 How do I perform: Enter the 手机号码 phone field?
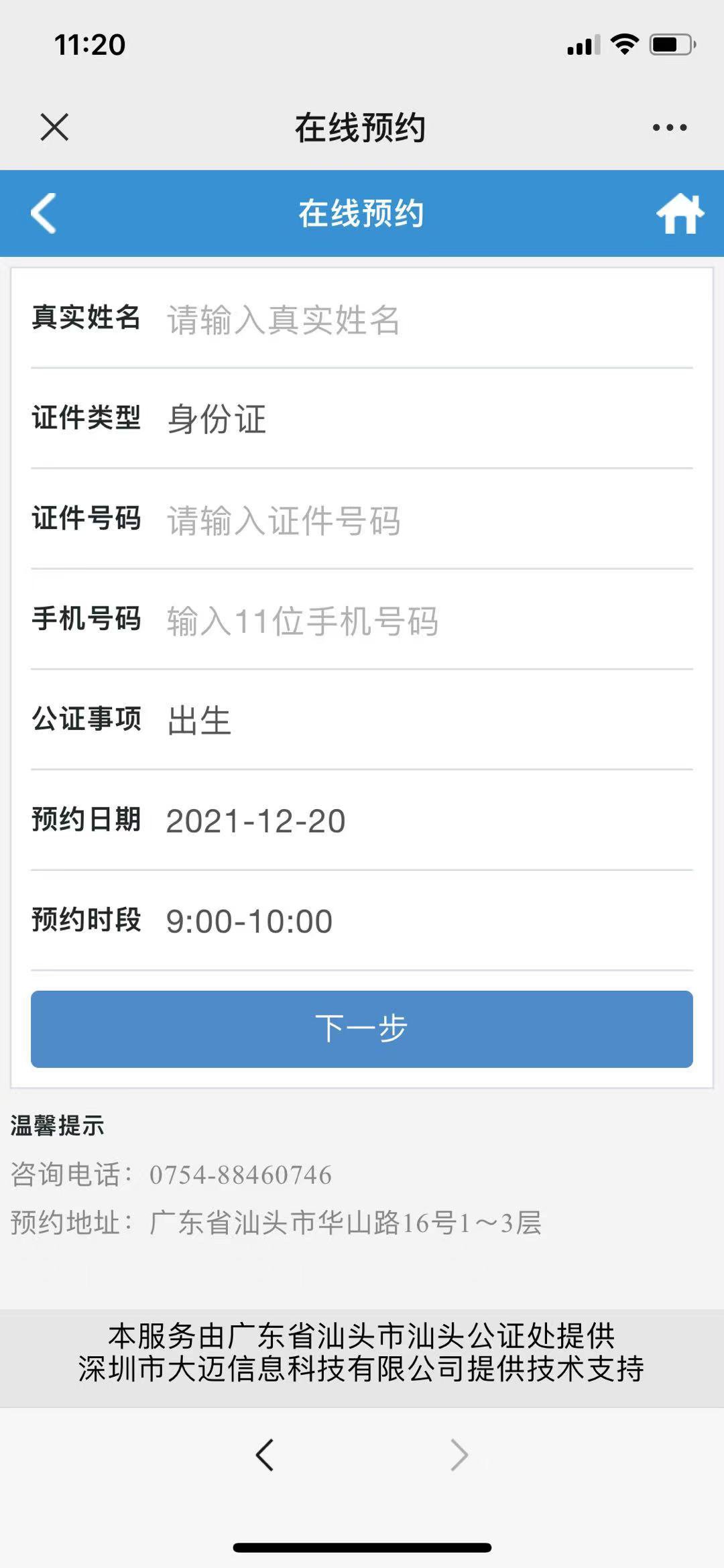[x=429, y=621]
